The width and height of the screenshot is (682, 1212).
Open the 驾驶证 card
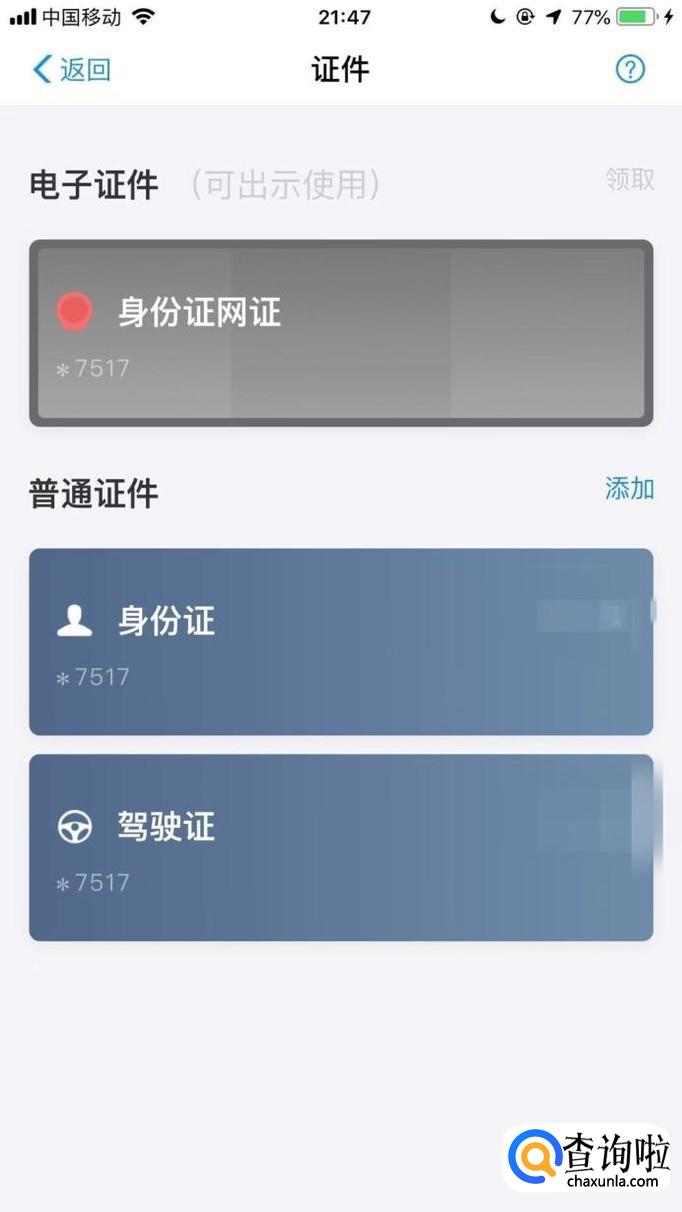pos(340,847)
